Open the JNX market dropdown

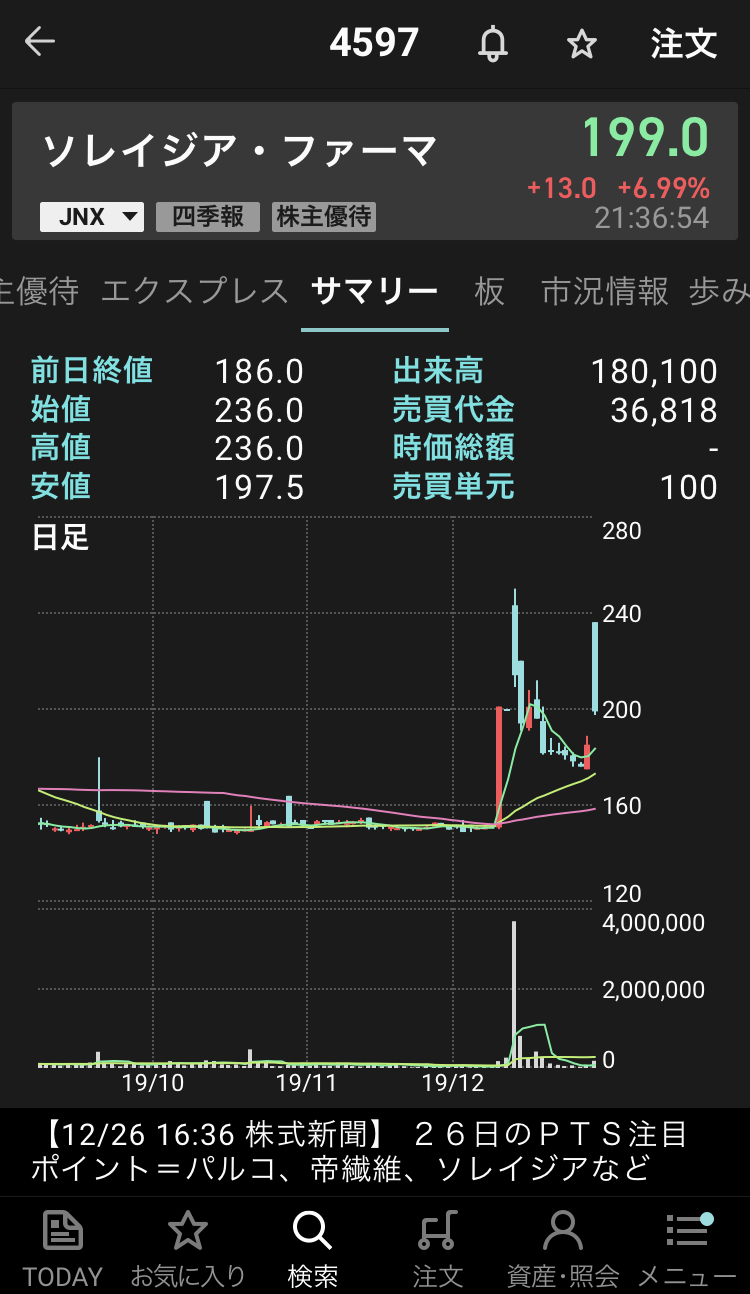92,217
